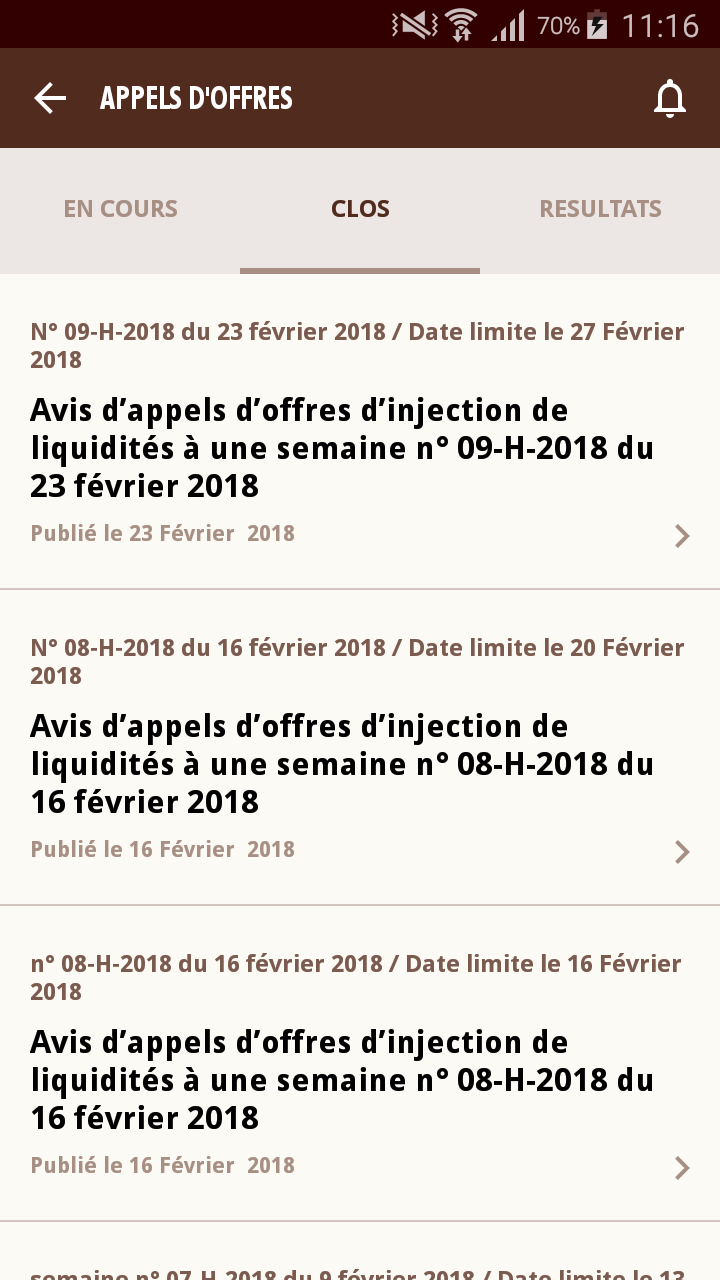Image resolution: width=720 pixels, height=1280 pixels.
Task: Go back using the header arrow
Action: pos(50,98)
